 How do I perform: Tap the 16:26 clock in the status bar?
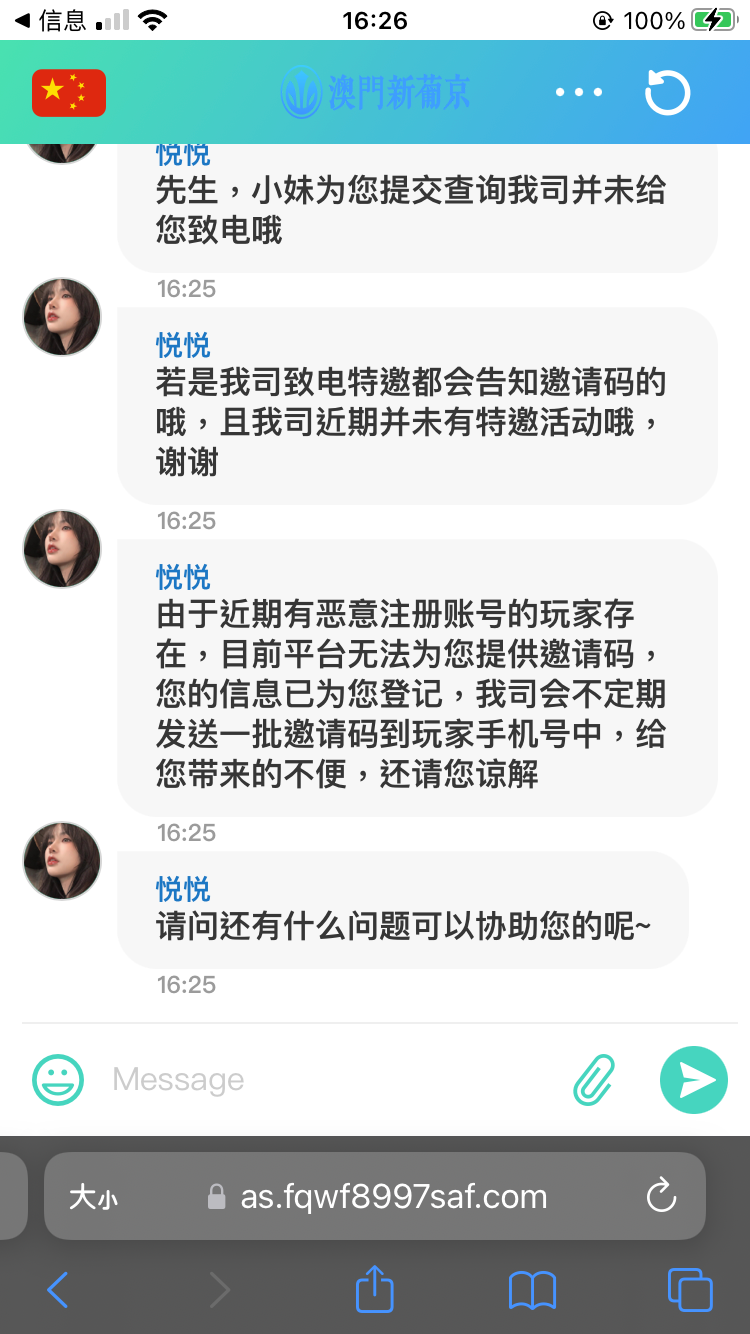pos(375,20)
